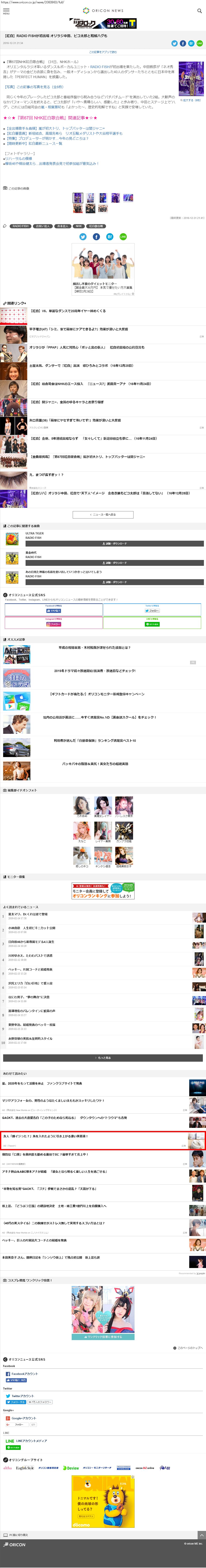Follow Oricon News on Instagram
Viewport: 206px width, 1568px height.
coord(54,624)
